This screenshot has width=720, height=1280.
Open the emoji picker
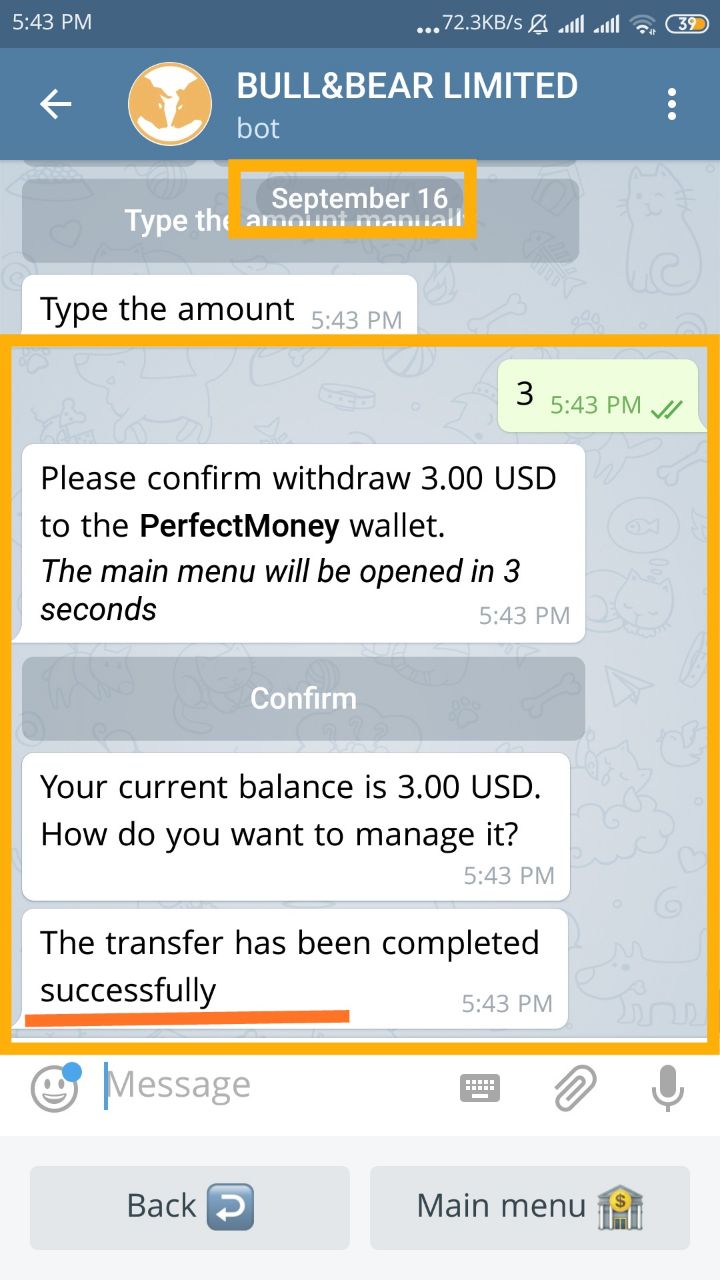point(54,1088)
